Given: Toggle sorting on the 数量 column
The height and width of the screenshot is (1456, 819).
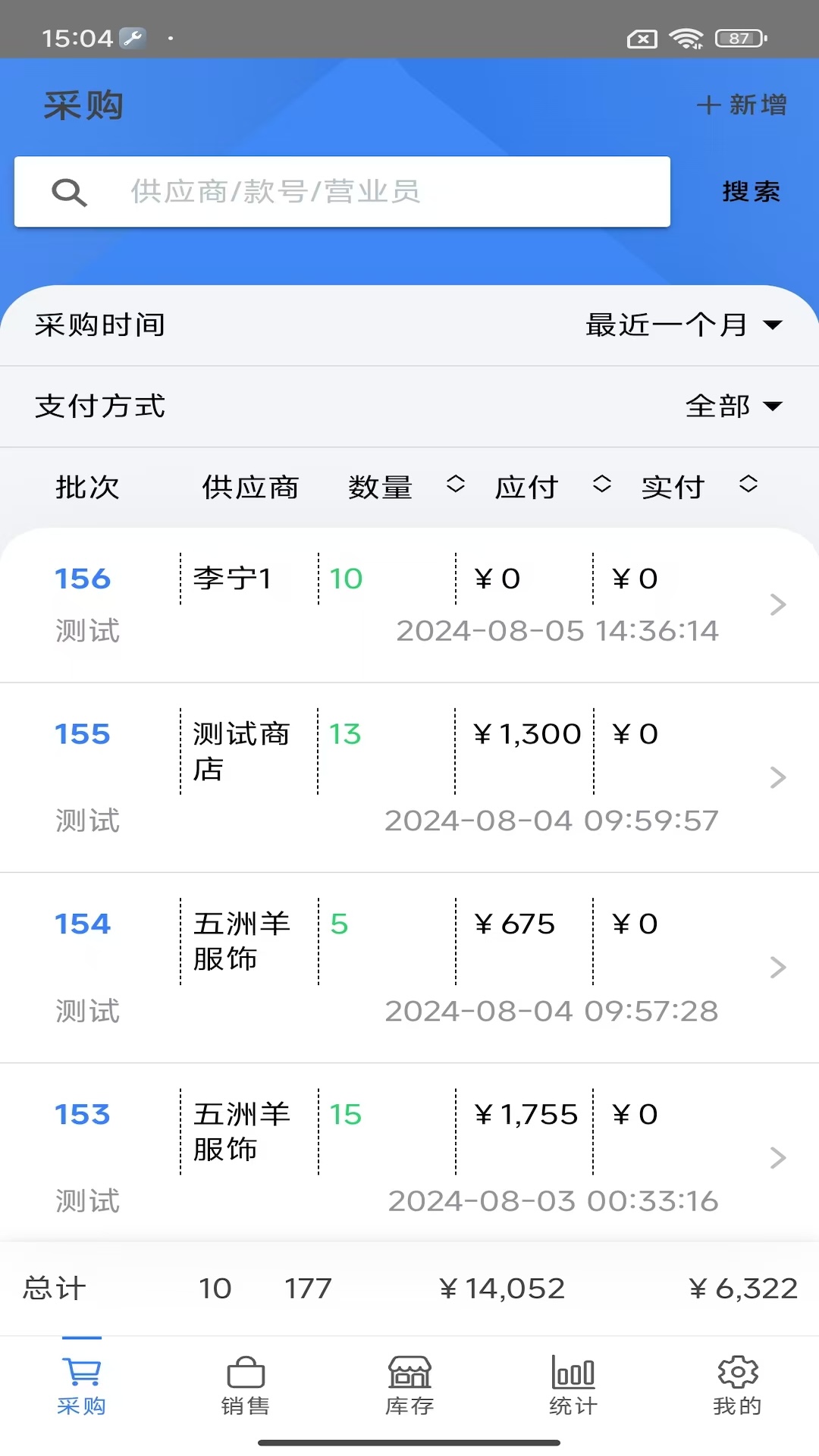Looking at the screenshot, I should (x=457, y=485).
